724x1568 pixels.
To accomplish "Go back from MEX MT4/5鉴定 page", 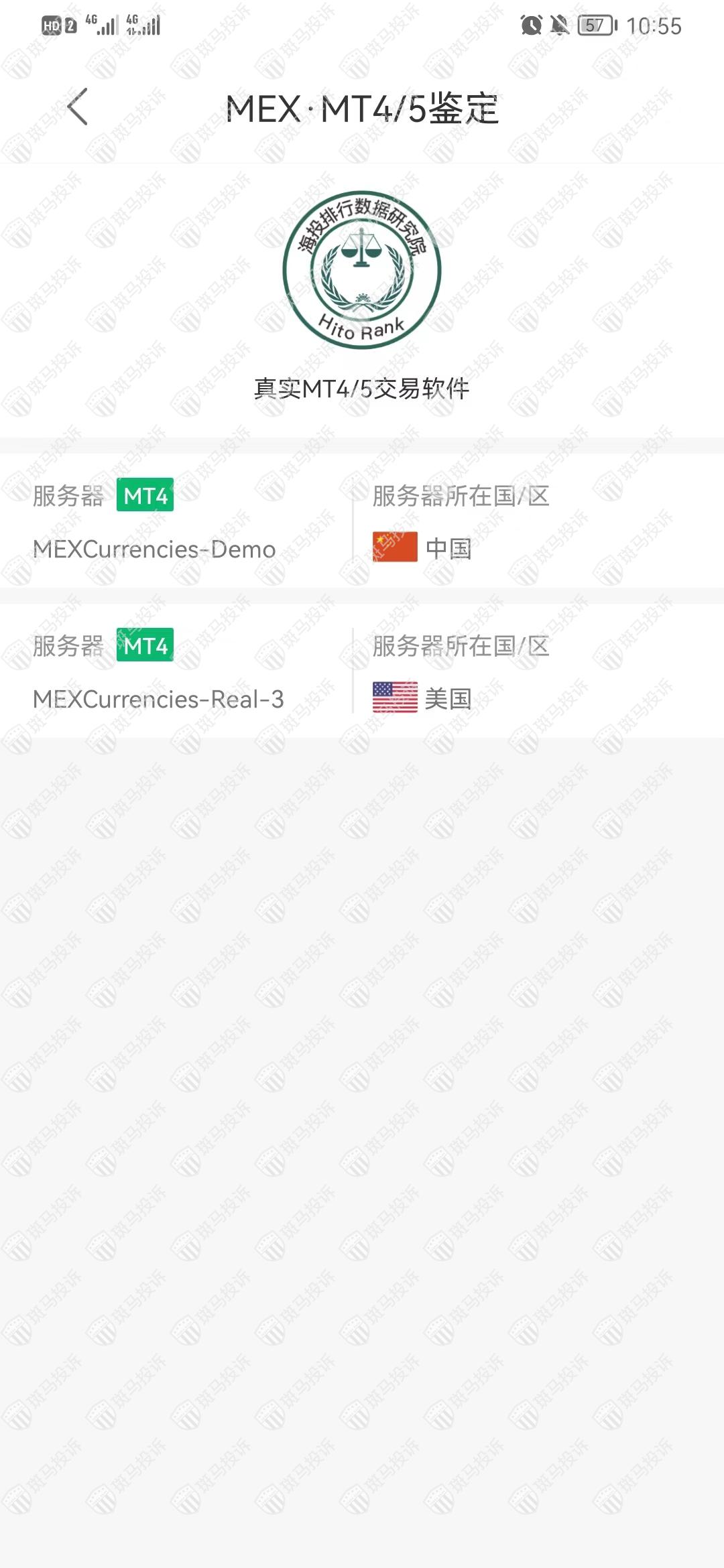I will pyautogui.click(x=78, y=107).
